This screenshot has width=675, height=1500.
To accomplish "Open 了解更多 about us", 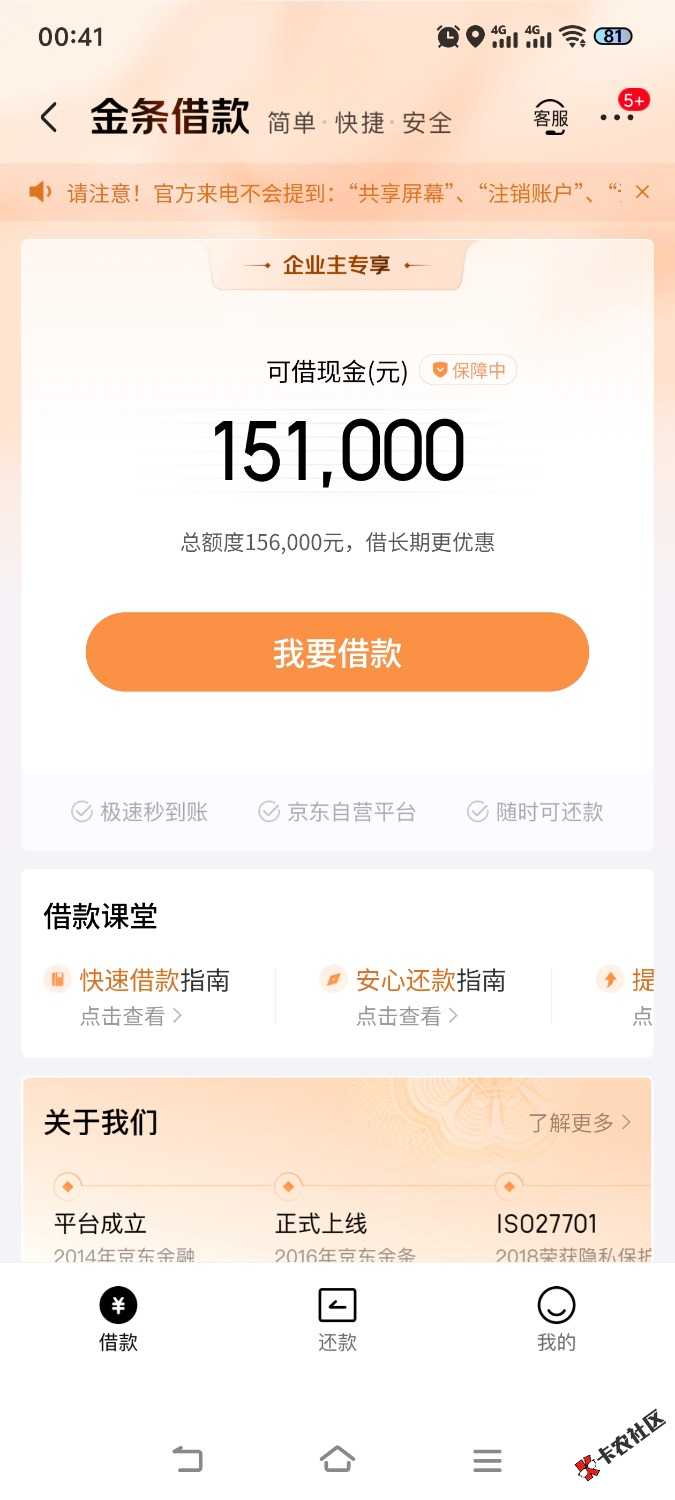I will (x=580, y=1122).
